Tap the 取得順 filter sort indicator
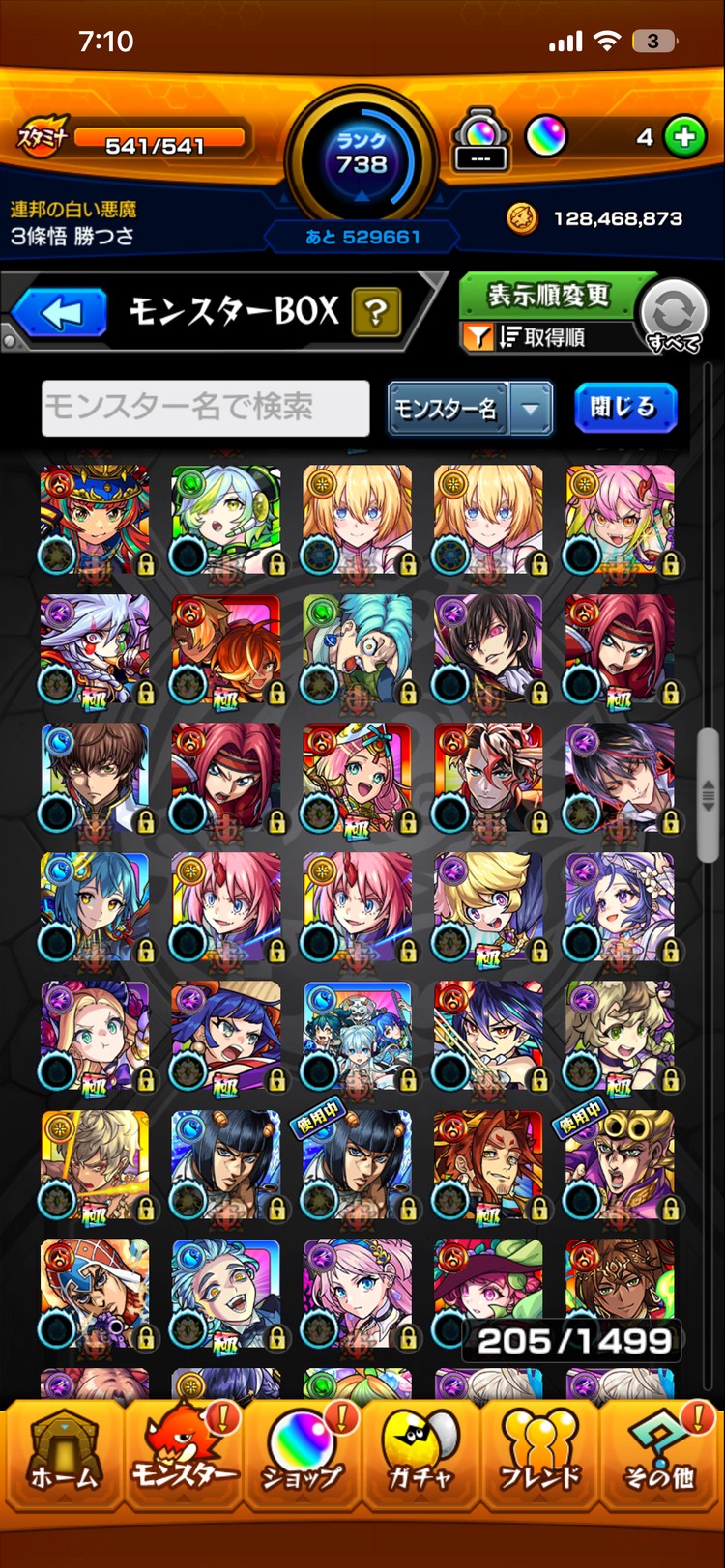The width and height of the screenshot is (725, 1568). pyautogui.click(x=541, y=336)
